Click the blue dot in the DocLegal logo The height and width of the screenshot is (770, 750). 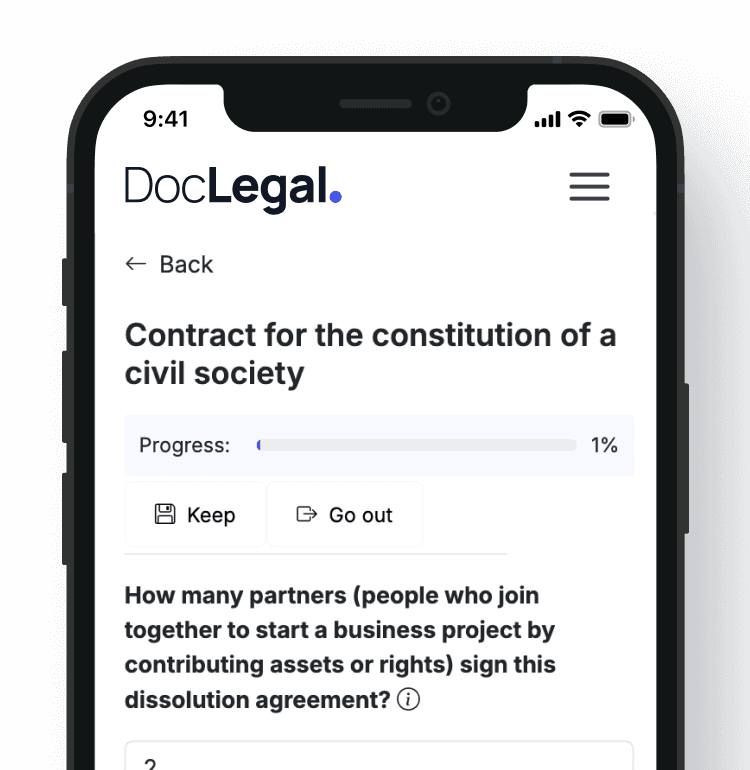pyautogui.click(x=335, y=197)
